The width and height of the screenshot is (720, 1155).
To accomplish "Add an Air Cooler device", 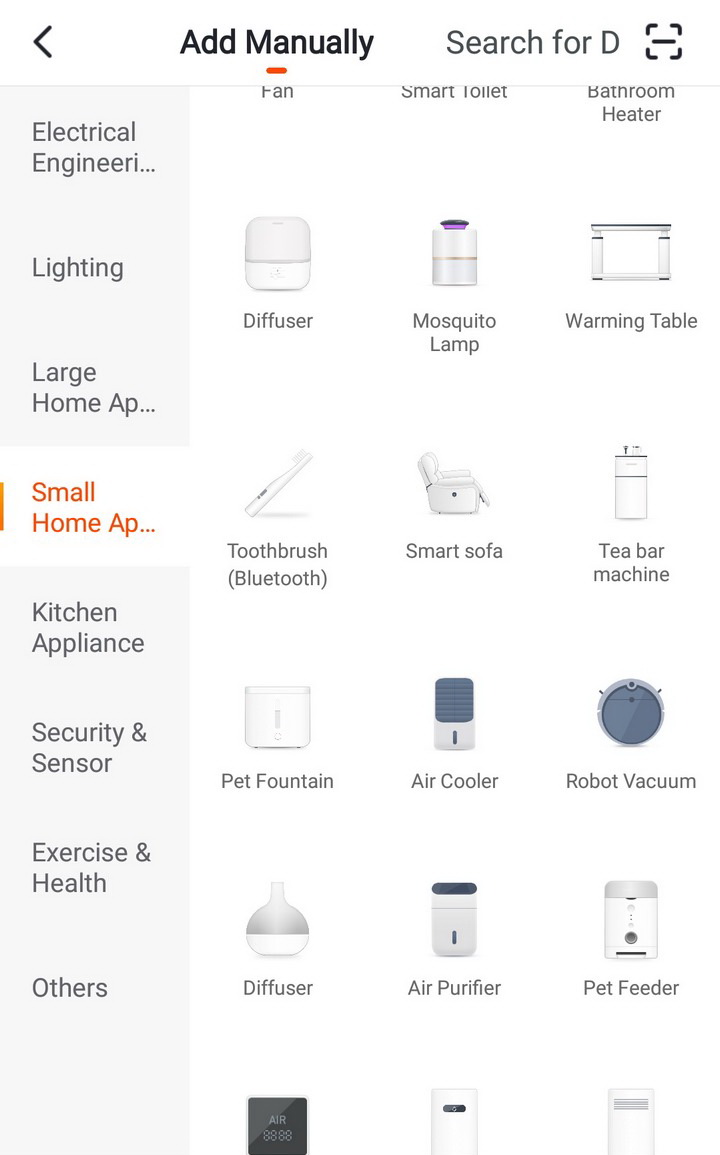I will pos(454,734).
